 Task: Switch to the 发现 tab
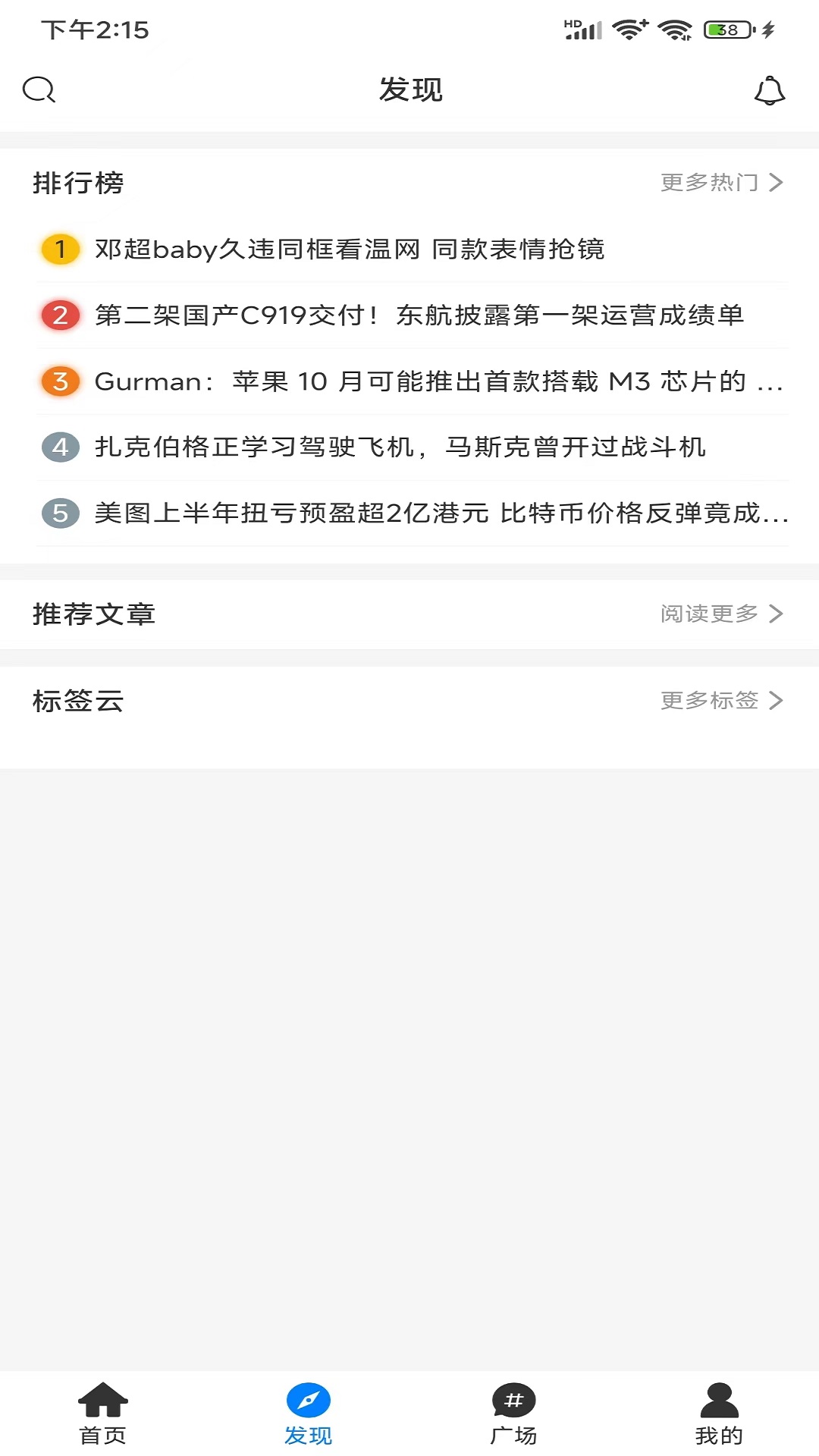click(x=307, y=1418)
